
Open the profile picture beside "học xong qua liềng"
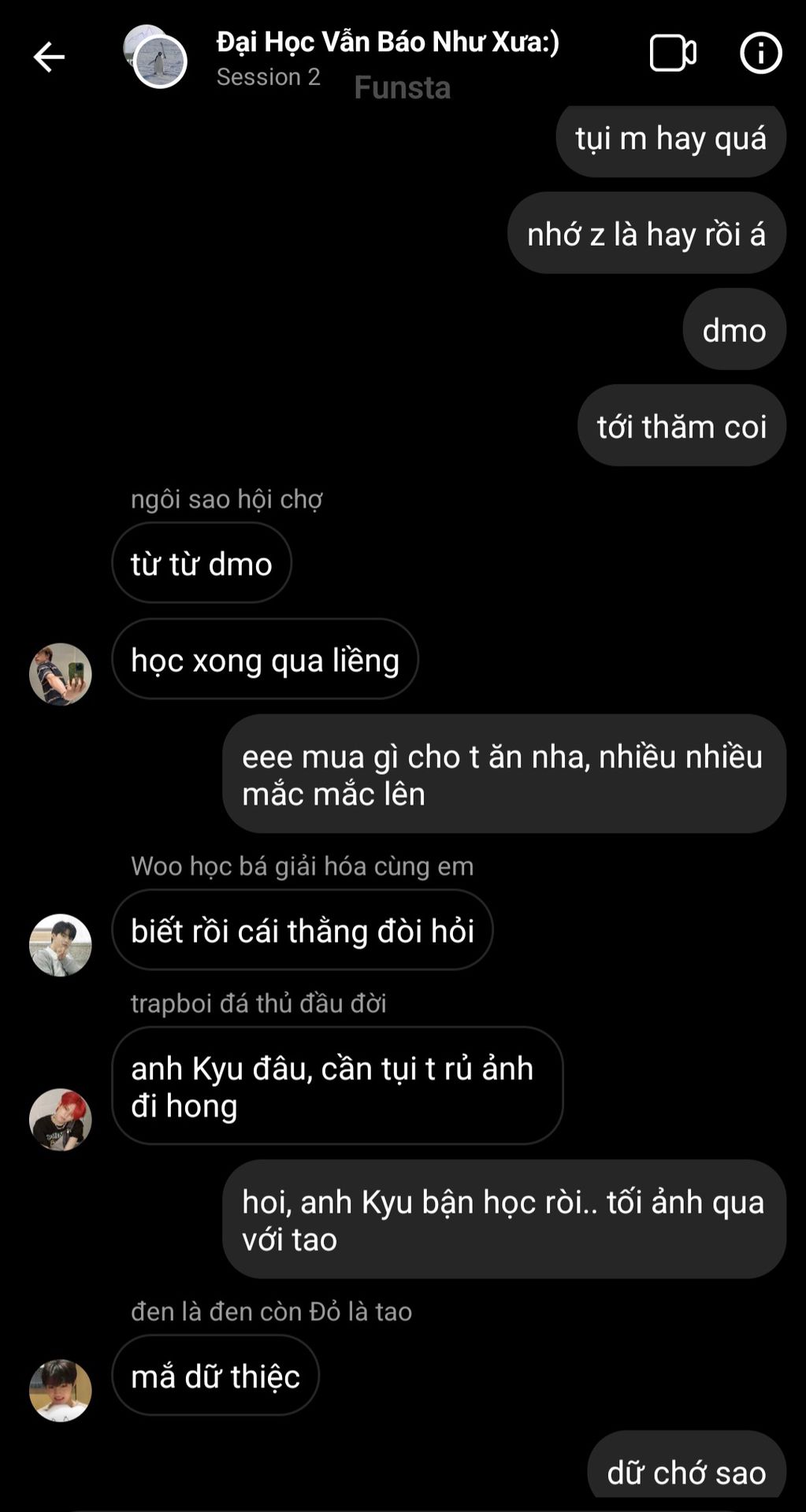[61, 674]
